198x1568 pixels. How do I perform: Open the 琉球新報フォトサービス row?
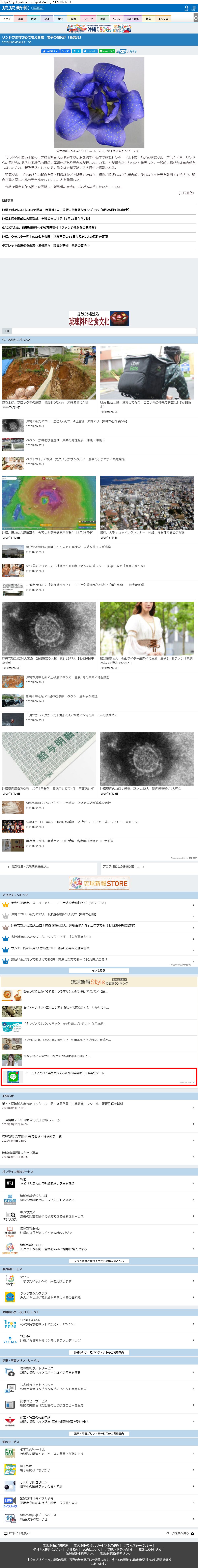pos(99,1371)
